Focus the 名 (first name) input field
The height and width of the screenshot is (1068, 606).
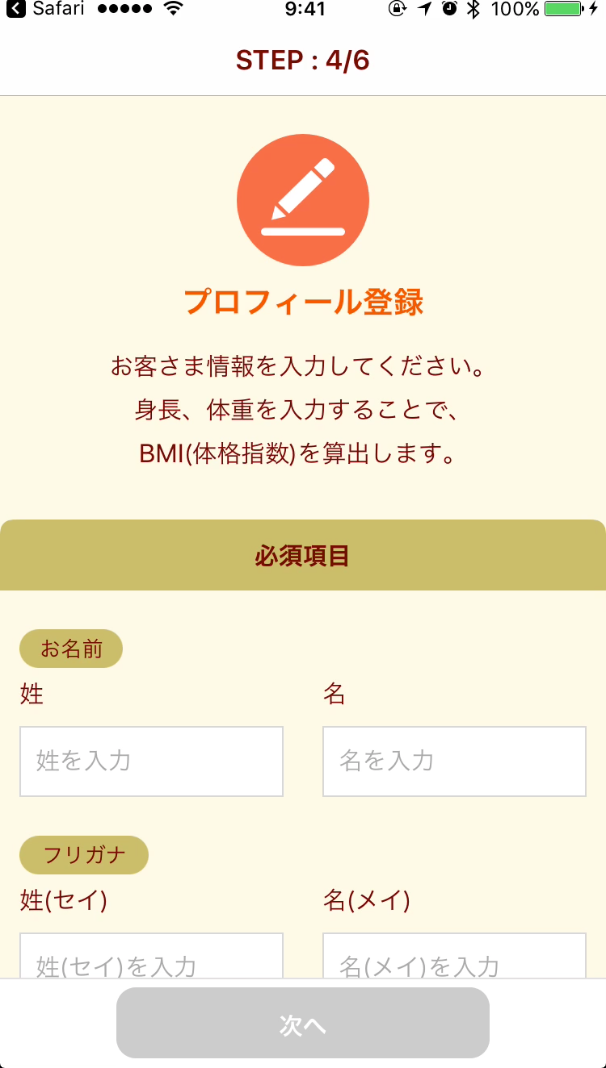(454, 761)
